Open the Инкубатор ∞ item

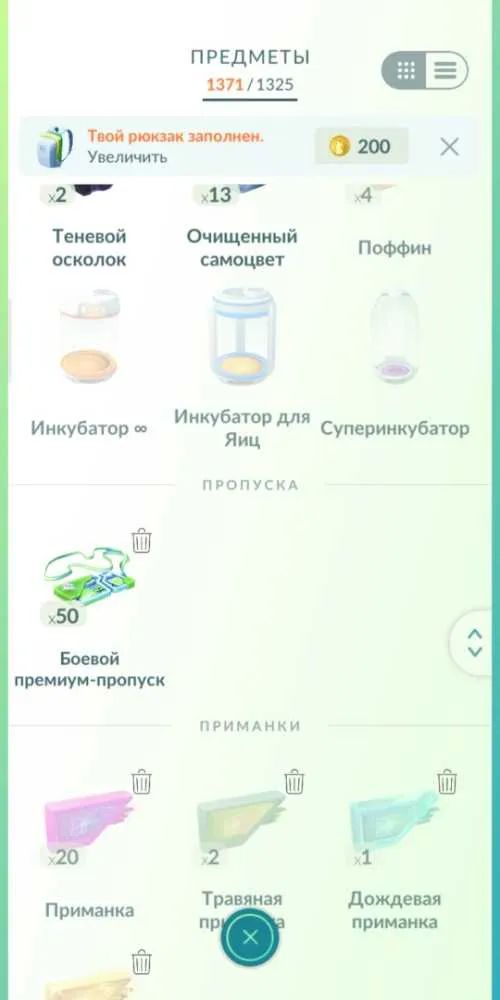[89, 364]
